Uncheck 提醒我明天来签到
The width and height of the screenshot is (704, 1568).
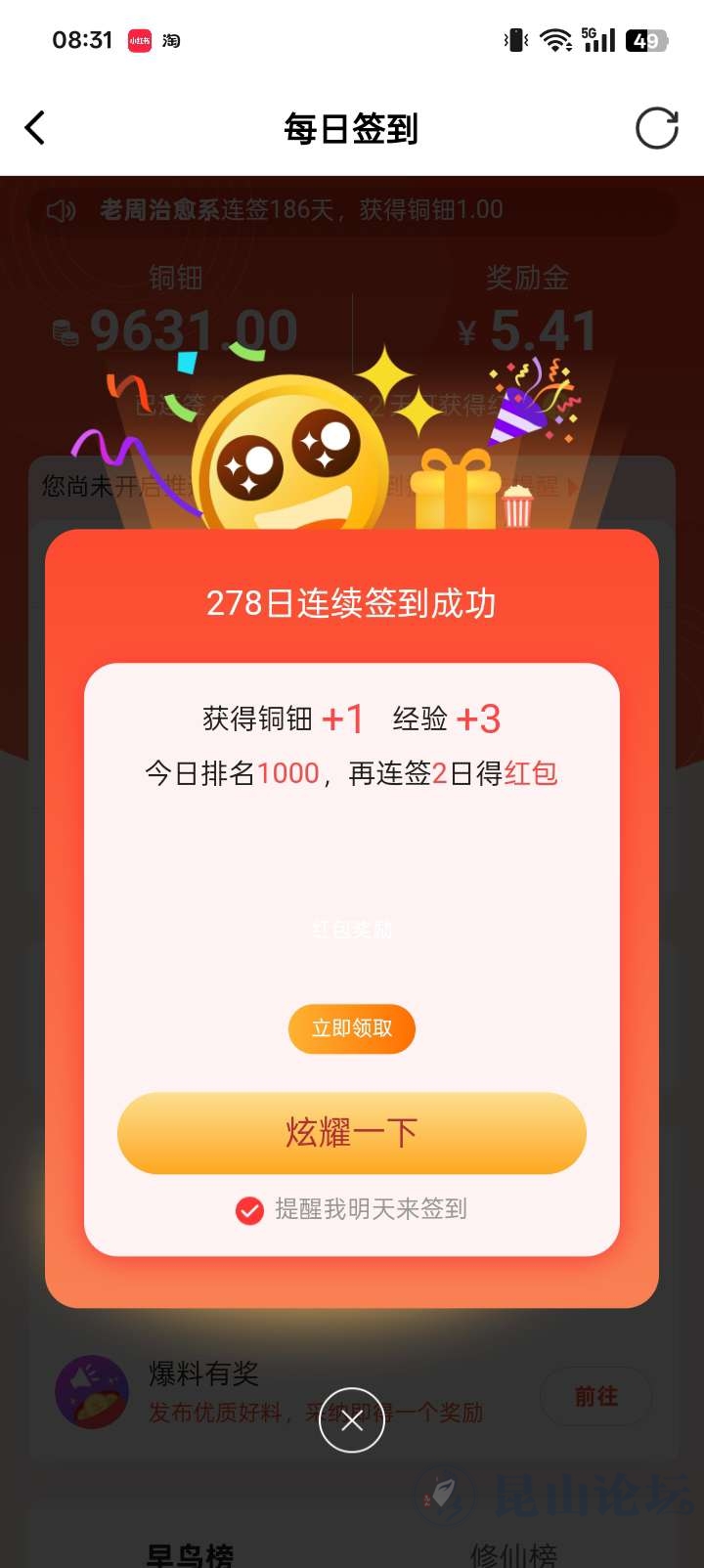pyautogui.click(x=250, y=1210)
